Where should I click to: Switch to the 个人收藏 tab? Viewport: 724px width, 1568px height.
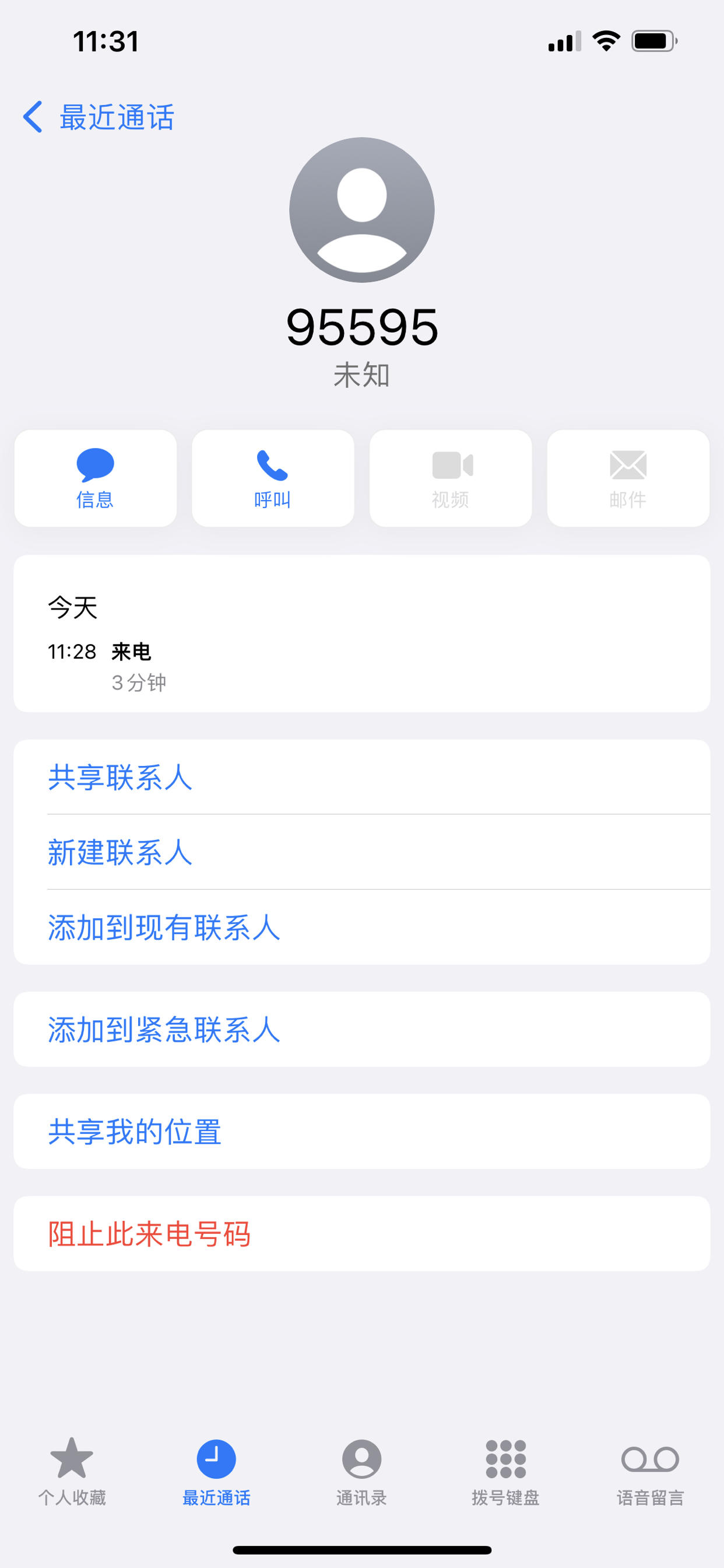pyautogui.click(x=72, y=1472)
